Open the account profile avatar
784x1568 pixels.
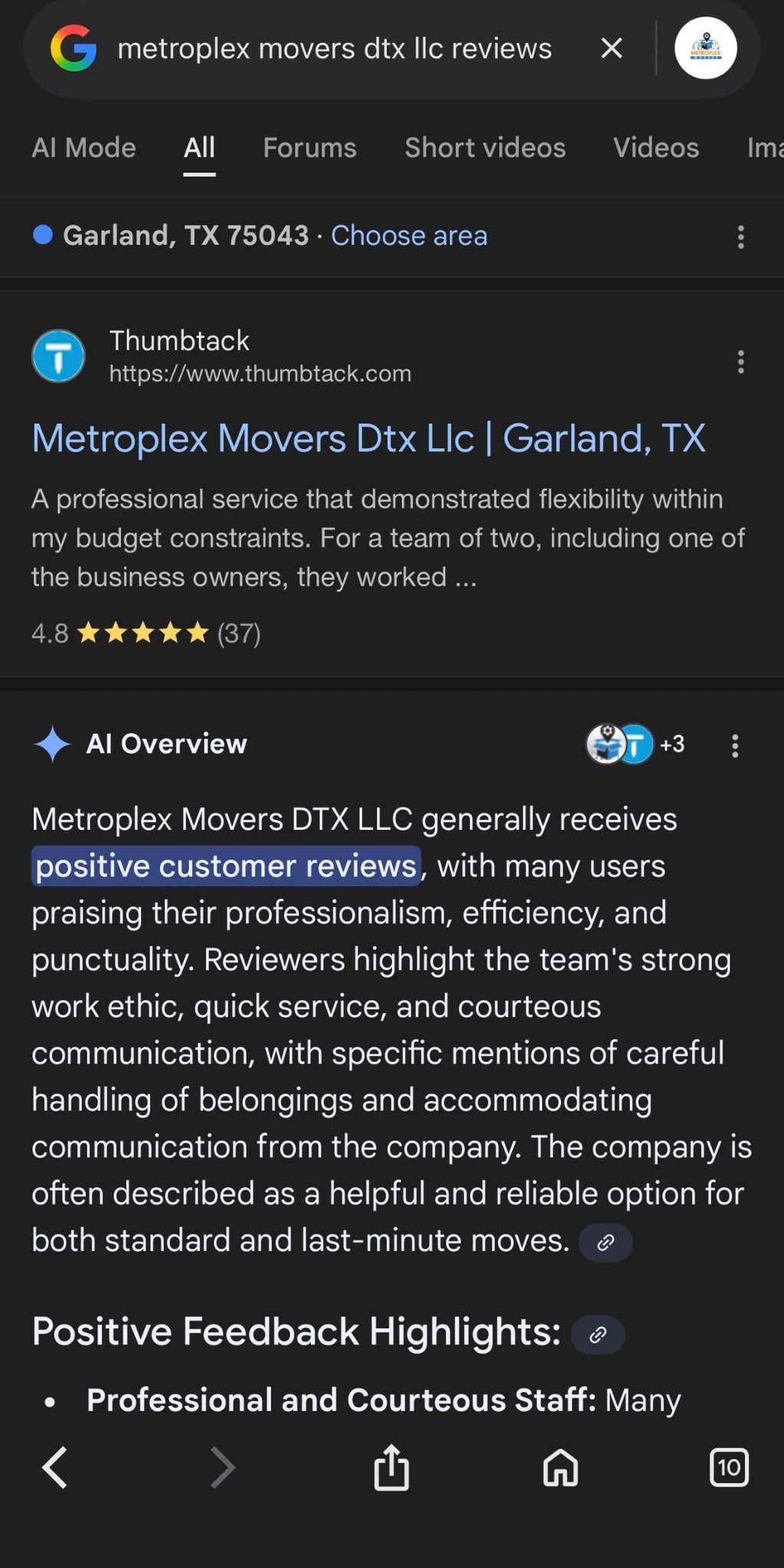(705, 49)
